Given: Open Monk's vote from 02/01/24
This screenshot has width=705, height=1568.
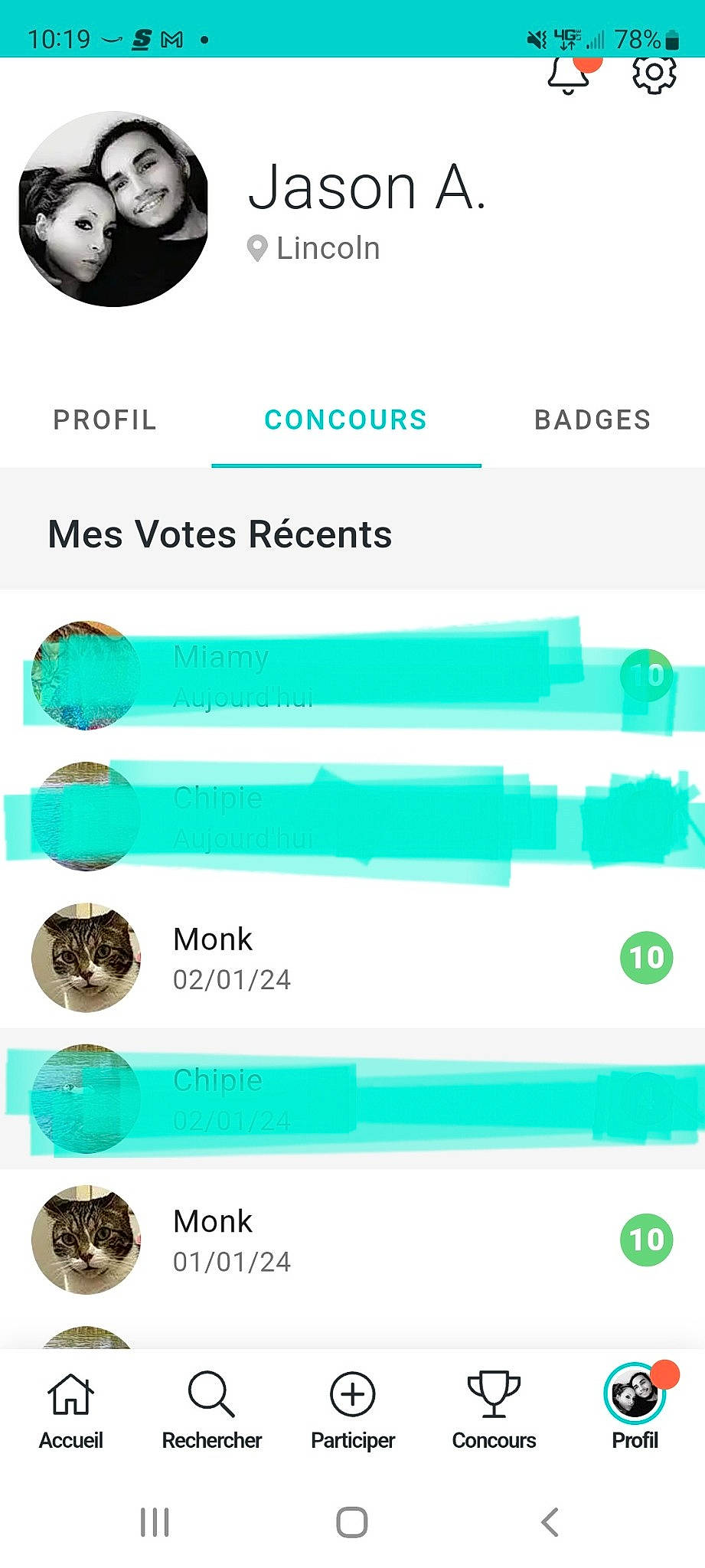Looking at the screenshot, I should pos(352,958).
